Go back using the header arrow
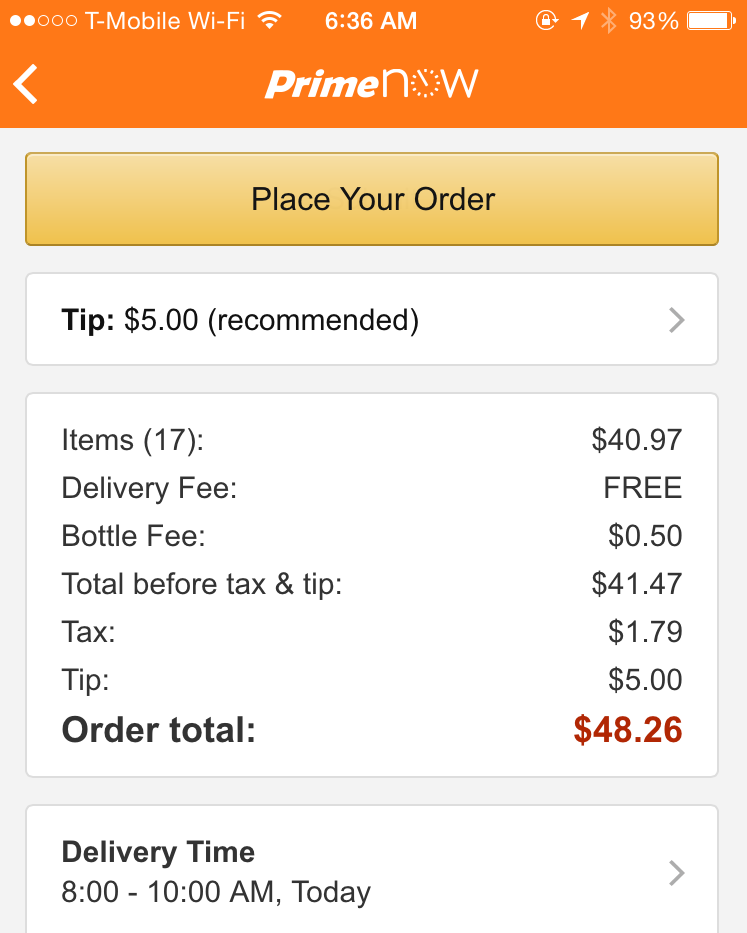Image resolution: width=747 pixels, height=933 pixels. coord(27,84)
